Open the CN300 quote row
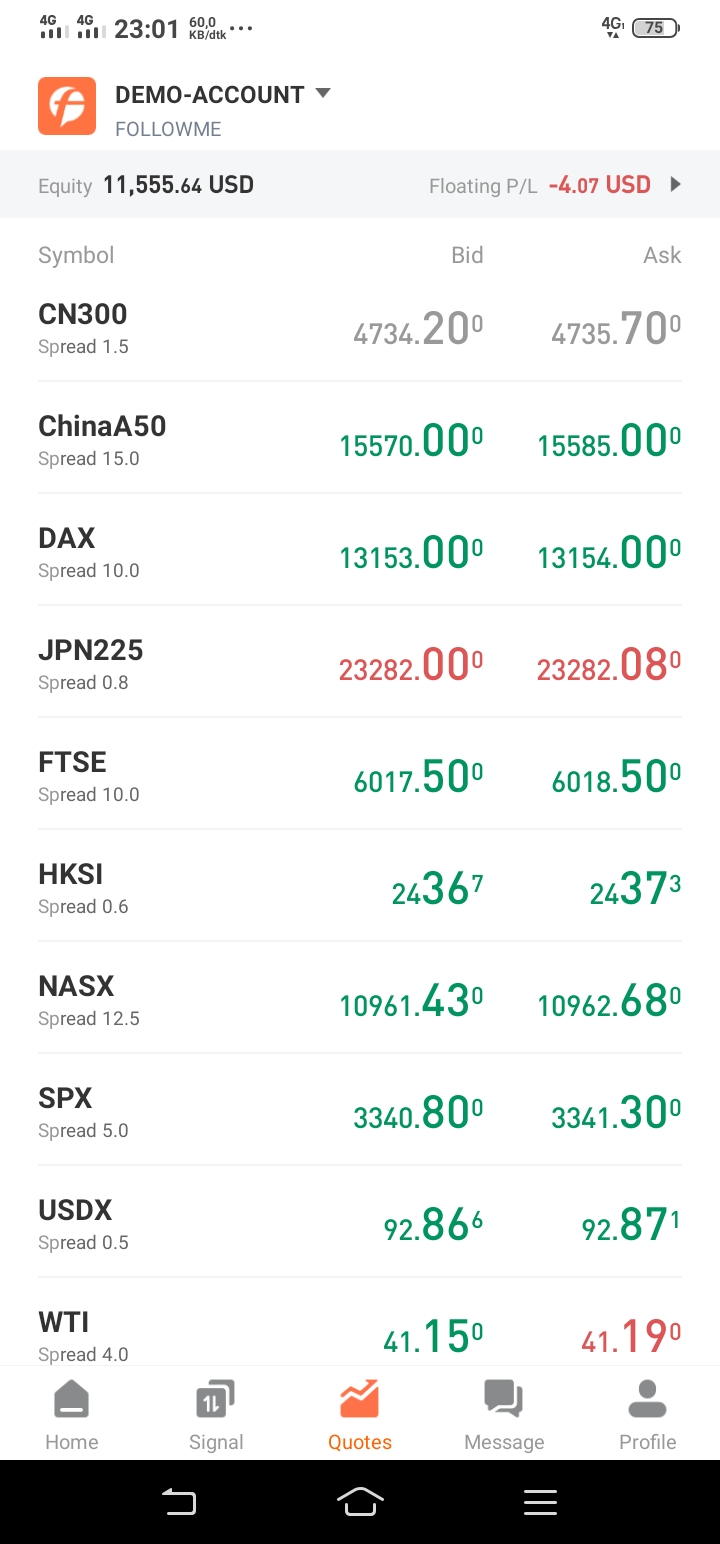The width and height of the screenshot is (720, 1544). tap(360, 326)
